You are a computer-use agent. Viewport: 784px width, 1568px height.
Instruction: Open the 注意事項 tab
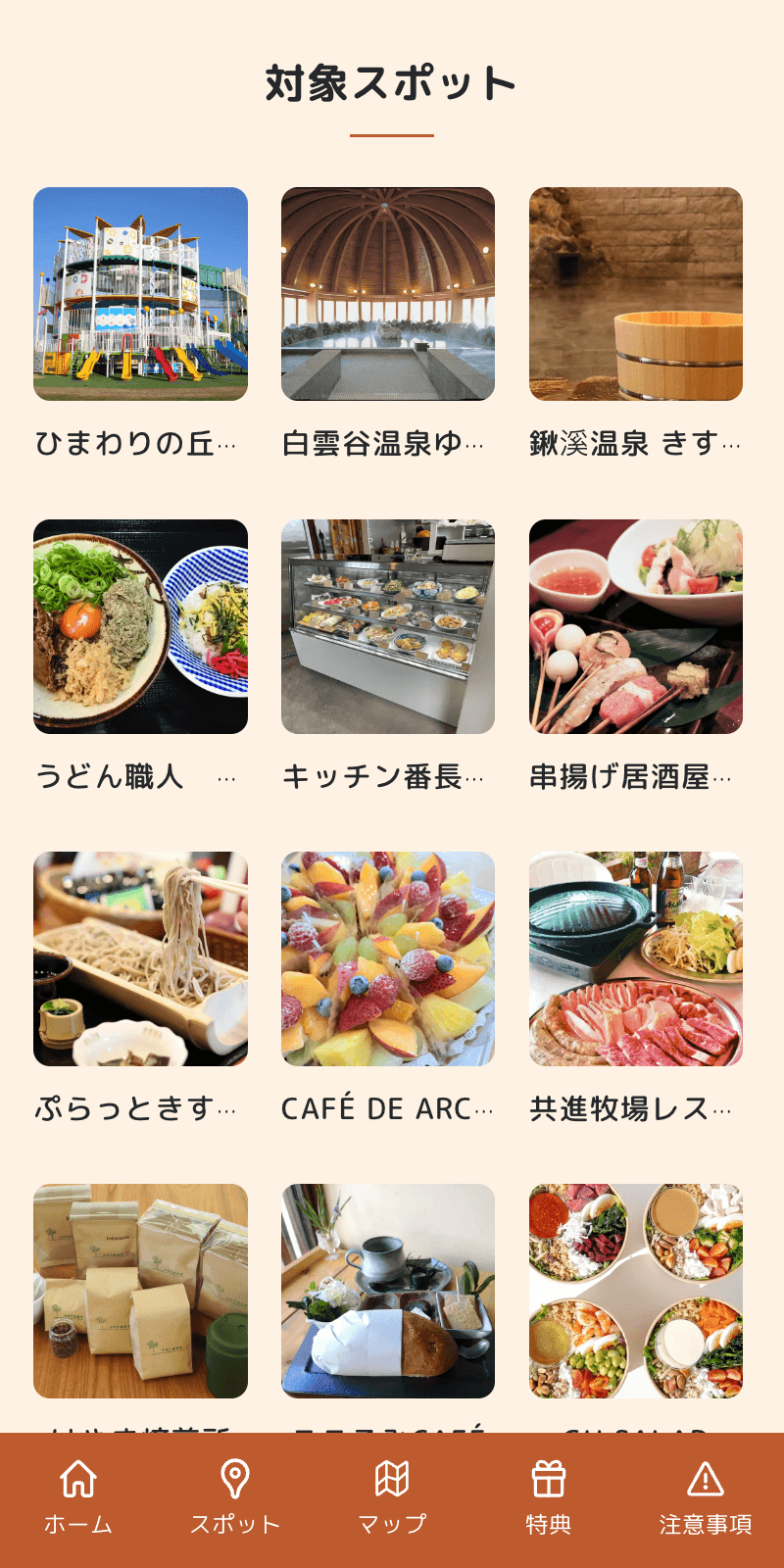click(x=706, y=1498)
